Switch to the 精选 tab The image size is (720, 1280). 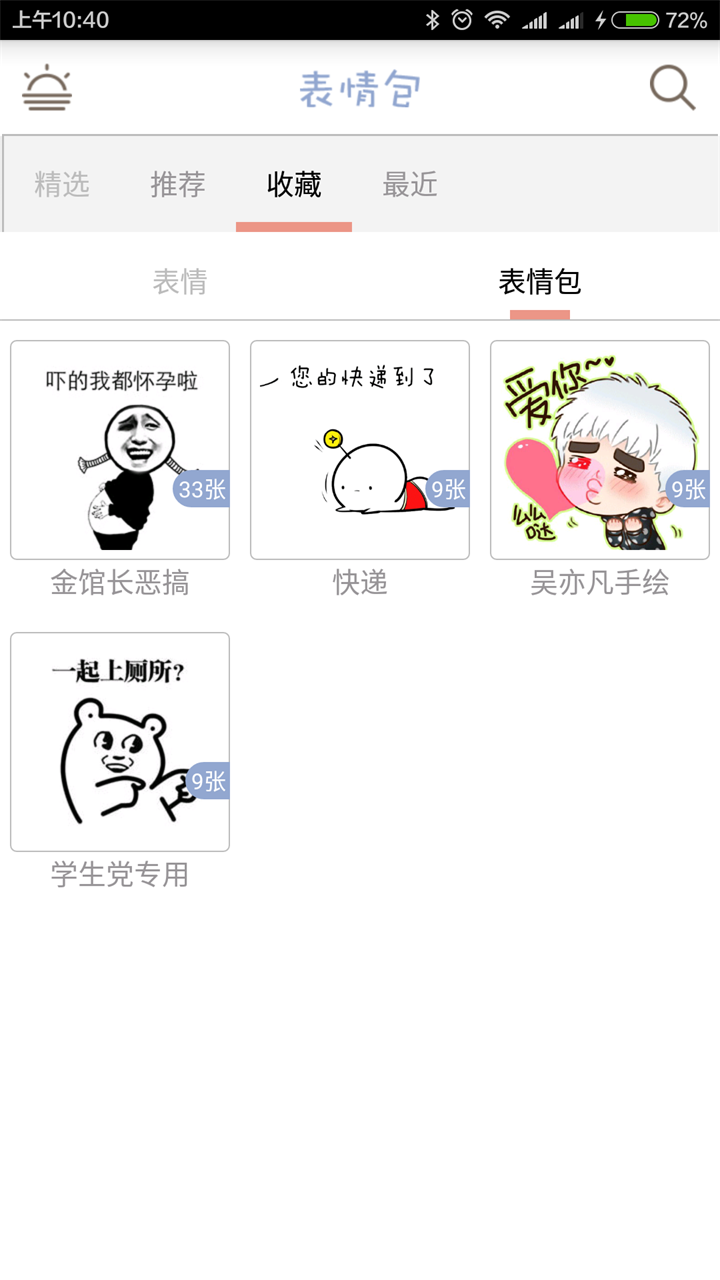pyautogui.click(x=63, y=185)
